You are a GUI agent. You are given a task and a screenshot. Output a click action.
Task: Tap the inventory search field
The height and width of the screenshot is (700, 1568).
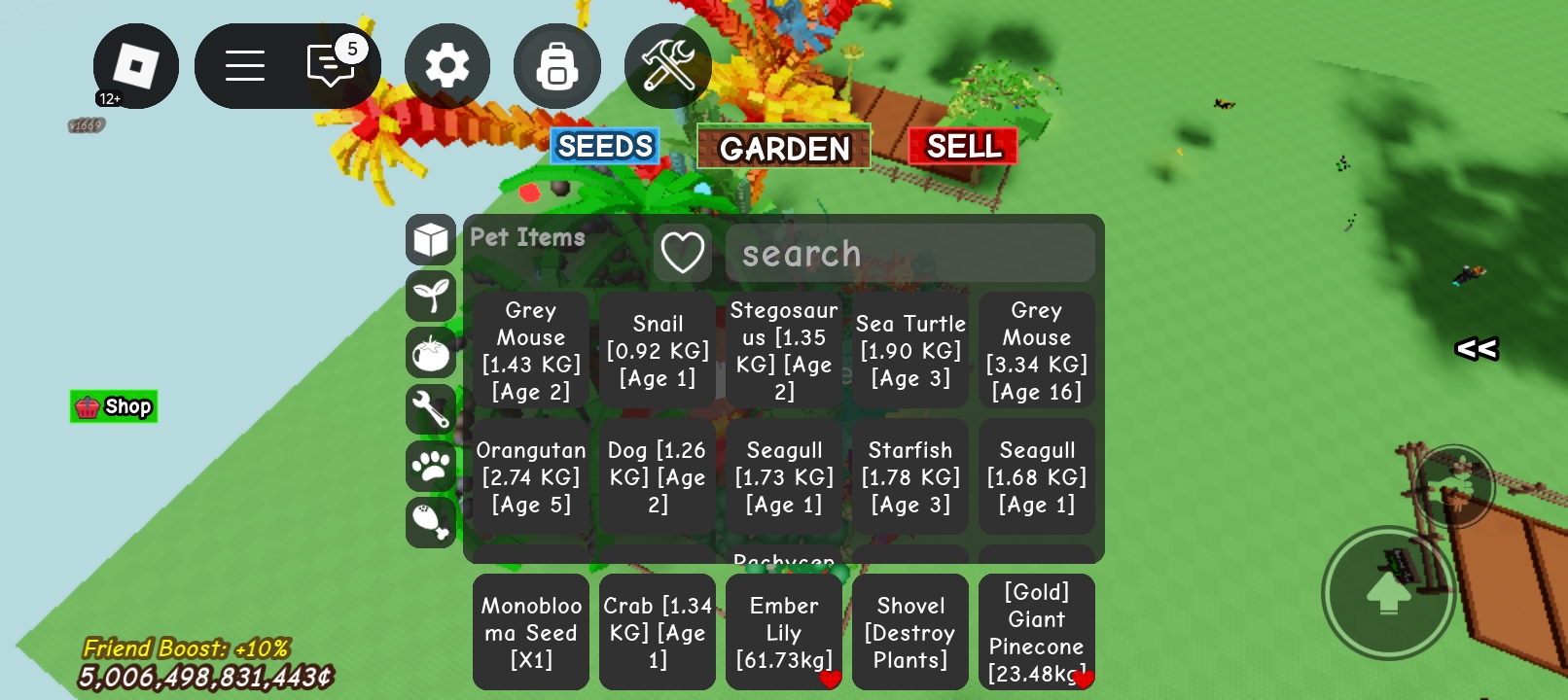pyautogui.click(x=909, y=254)
